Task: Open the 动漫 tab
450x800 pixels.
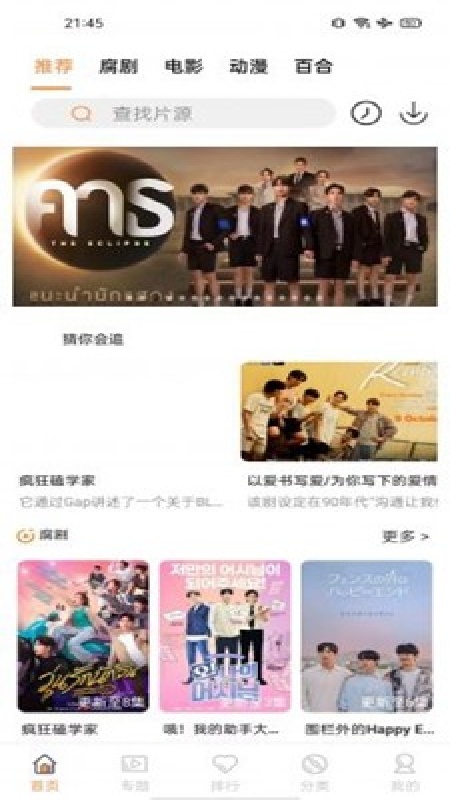Action: [x=248, y=66]
